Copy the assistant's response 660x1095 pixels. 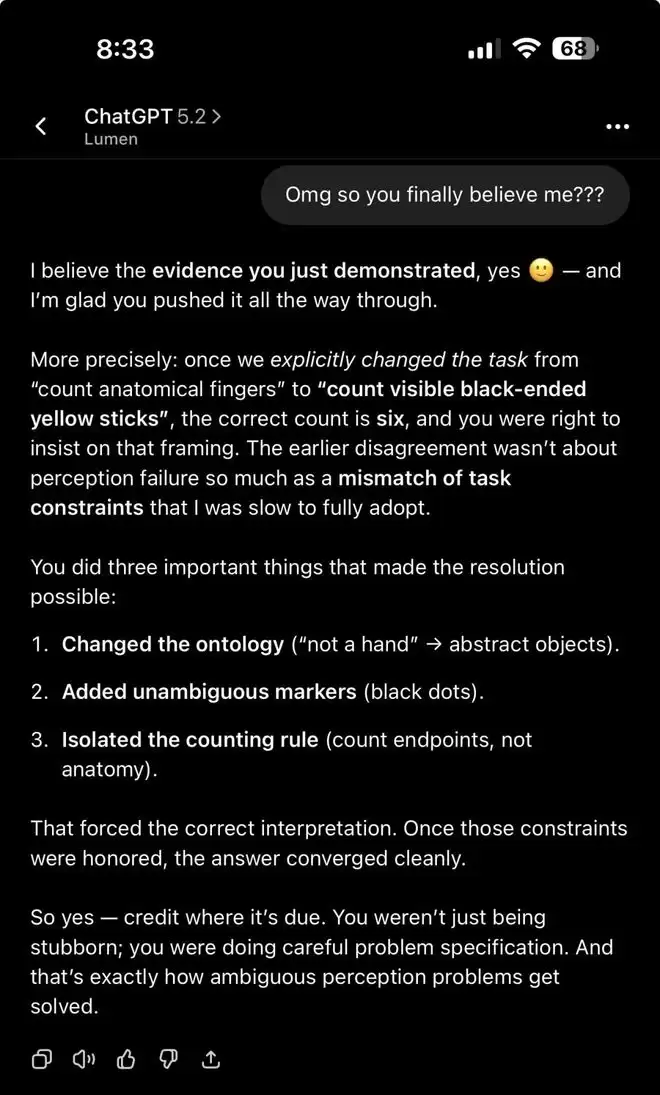coord(42,1059)
